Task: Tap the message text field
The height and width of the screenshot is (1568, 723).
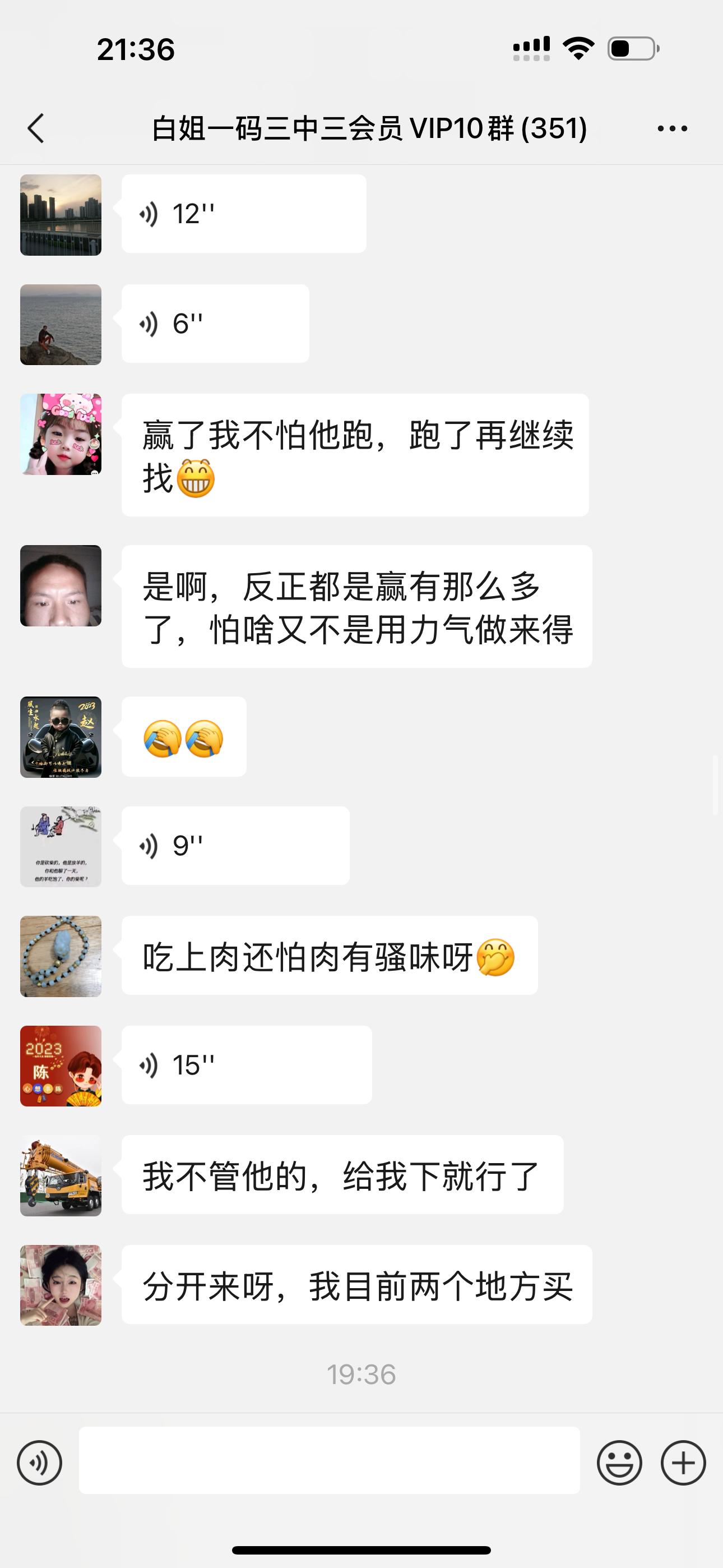Action: pyautogui.click(x=328, y=1460)
